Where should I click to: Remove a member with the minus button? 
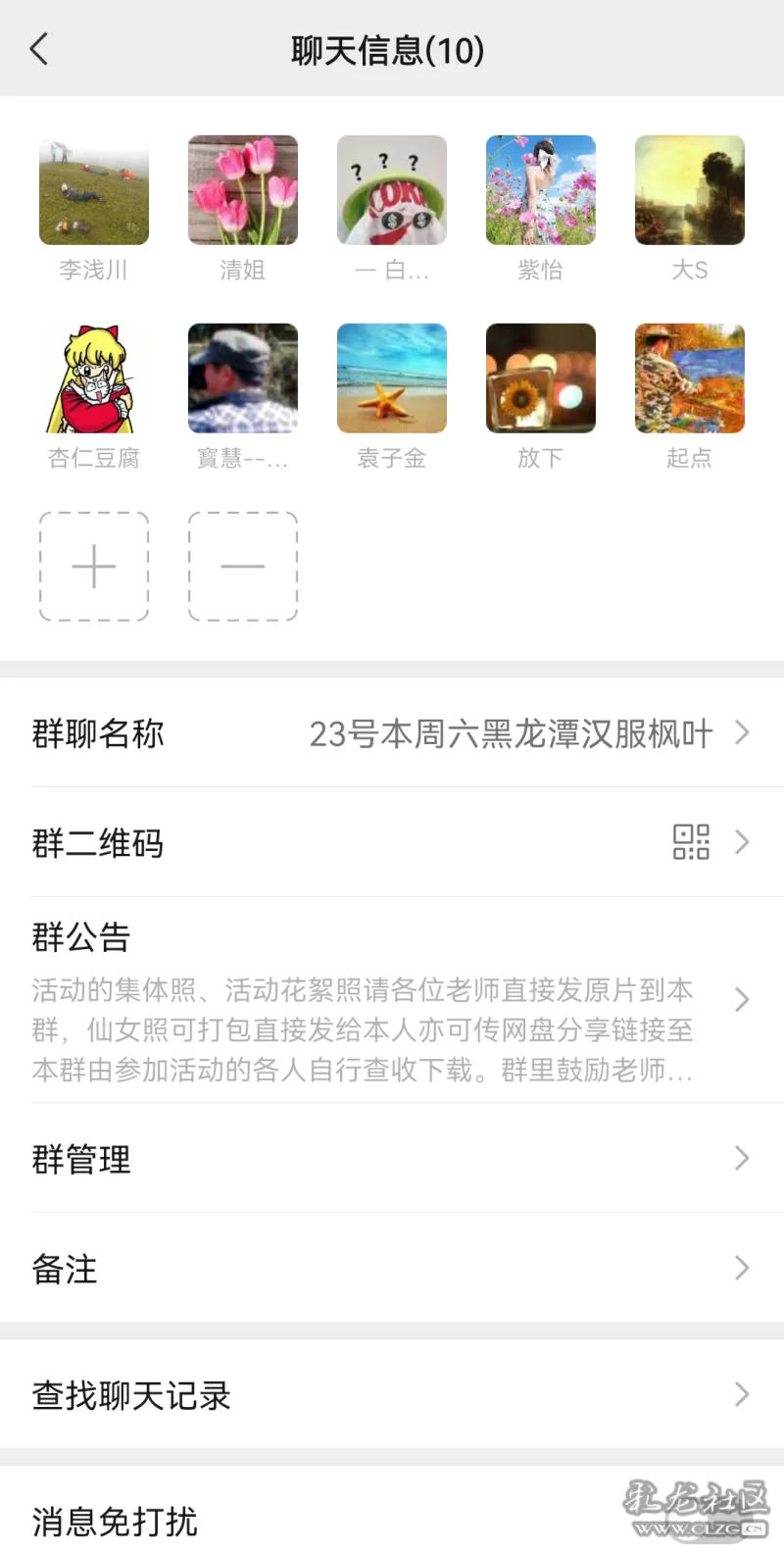[x=243, y=567]
